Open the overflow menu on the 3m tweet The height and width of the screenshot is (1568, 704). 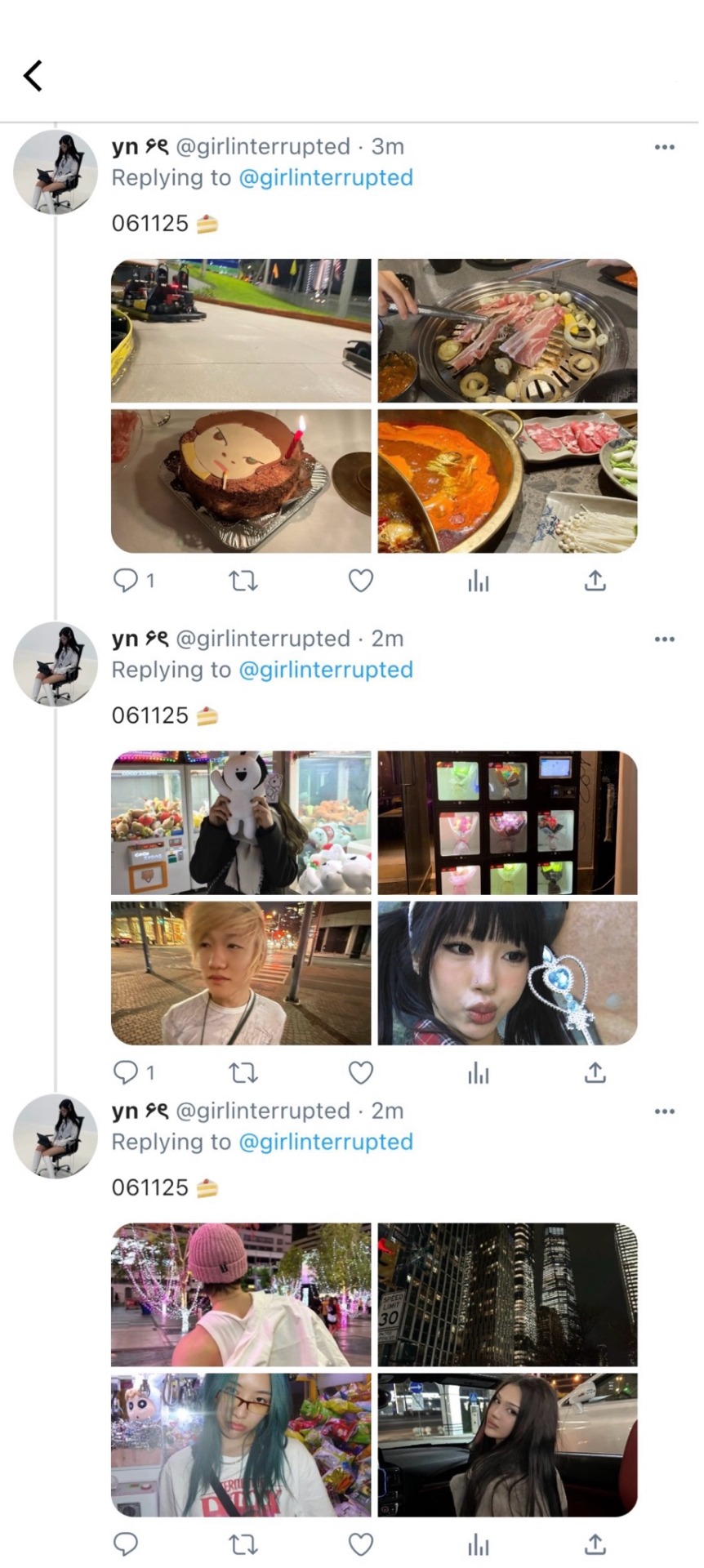pyautogui.click(x=664, y=147)
